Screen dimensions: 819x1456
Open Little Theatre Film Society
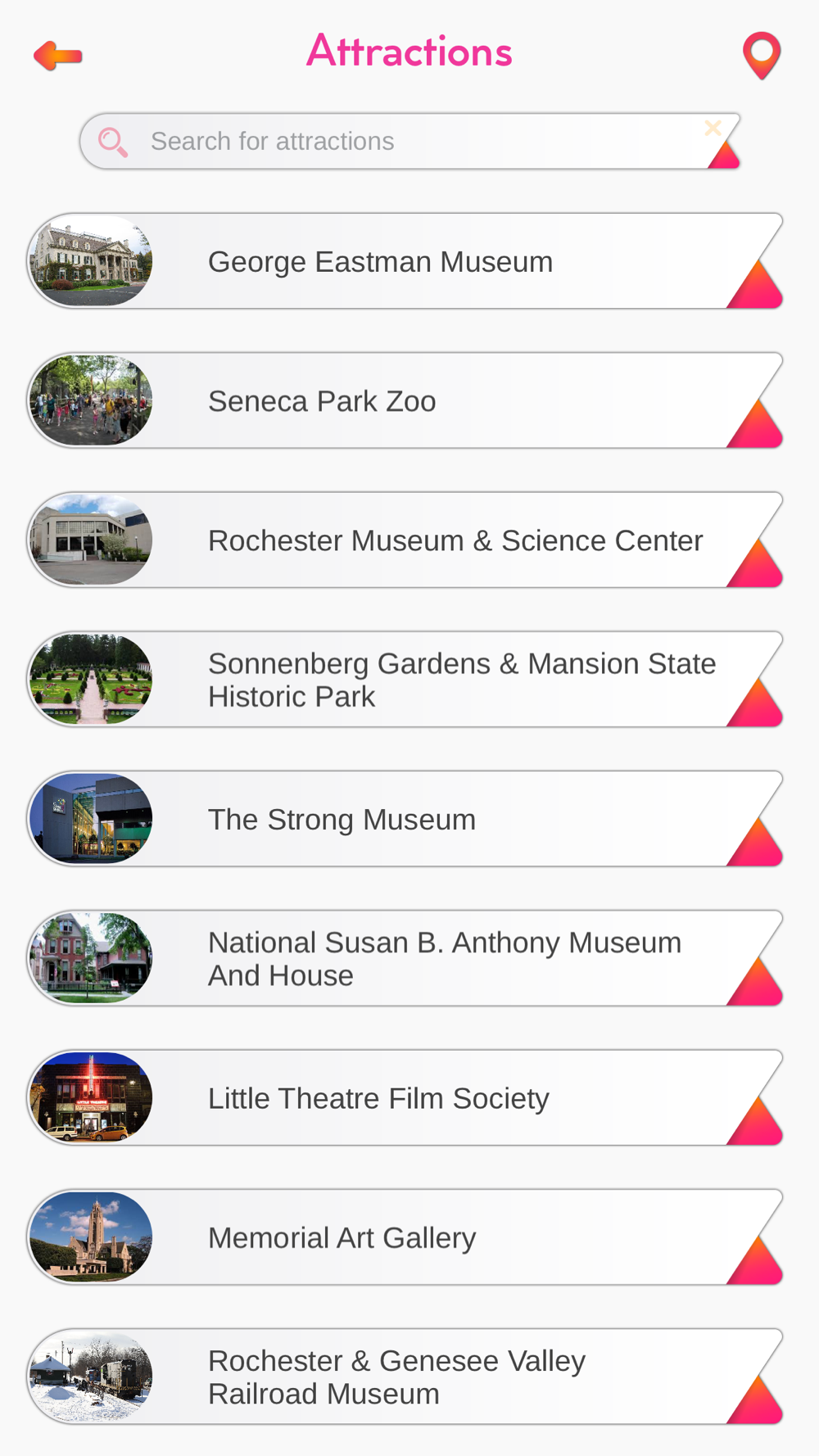[405, 1098]
